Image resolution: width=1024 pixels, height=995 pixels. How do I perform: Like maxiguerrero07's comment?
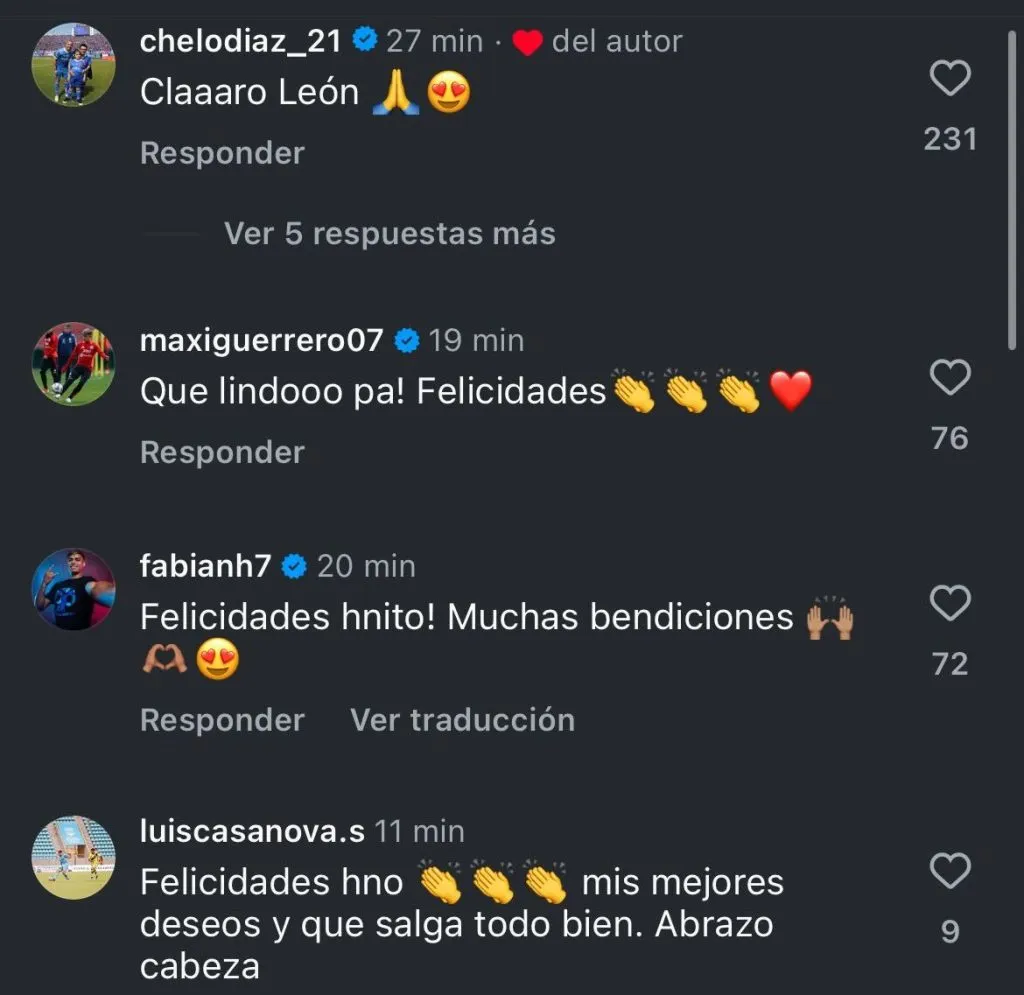(x=950, y=378)
